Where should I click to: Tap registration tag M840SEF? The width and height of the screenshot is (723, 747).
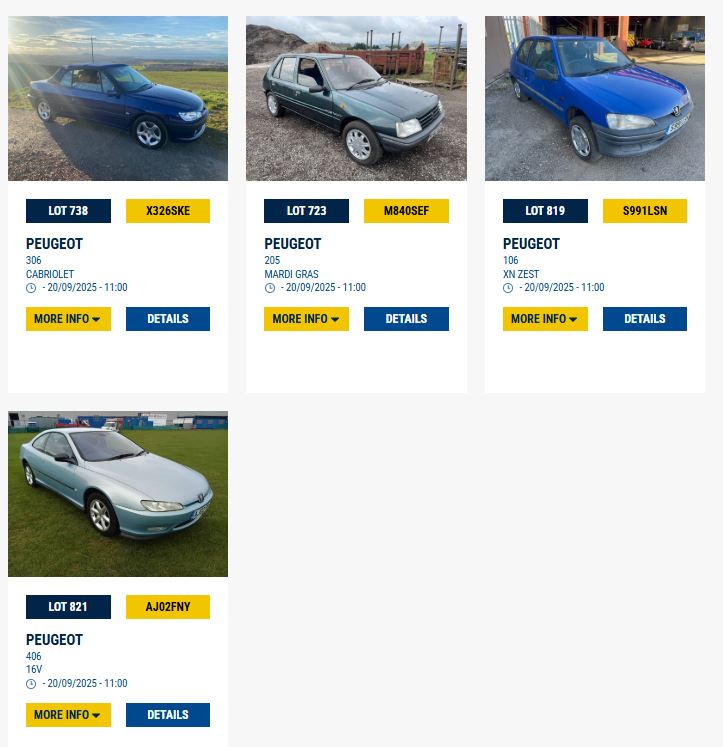pyautogui.click(x=406, y=211)
